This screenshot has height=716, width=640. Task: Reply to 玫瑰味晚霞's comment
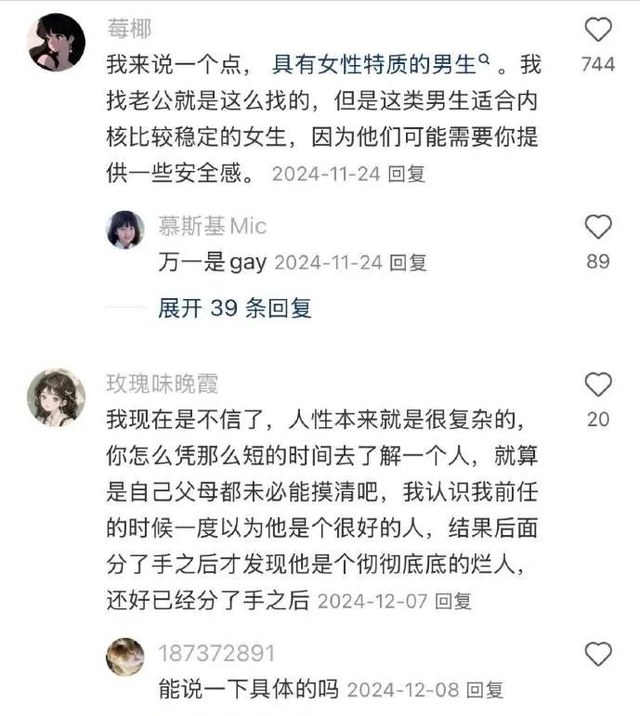tap(453, 602)
